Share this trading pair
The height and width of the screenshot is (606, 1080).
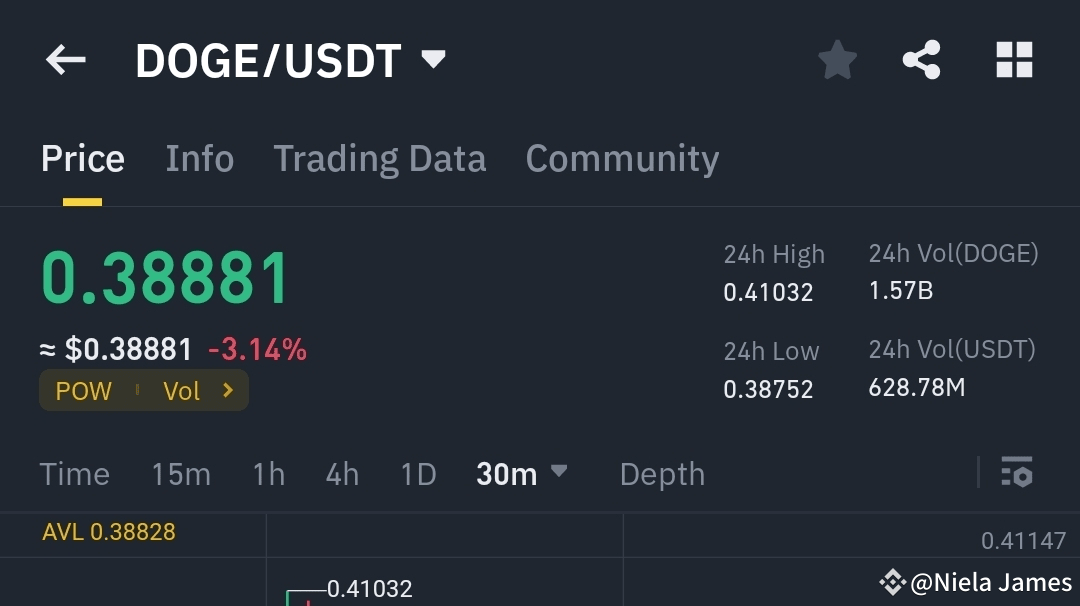tap(921, 61)
